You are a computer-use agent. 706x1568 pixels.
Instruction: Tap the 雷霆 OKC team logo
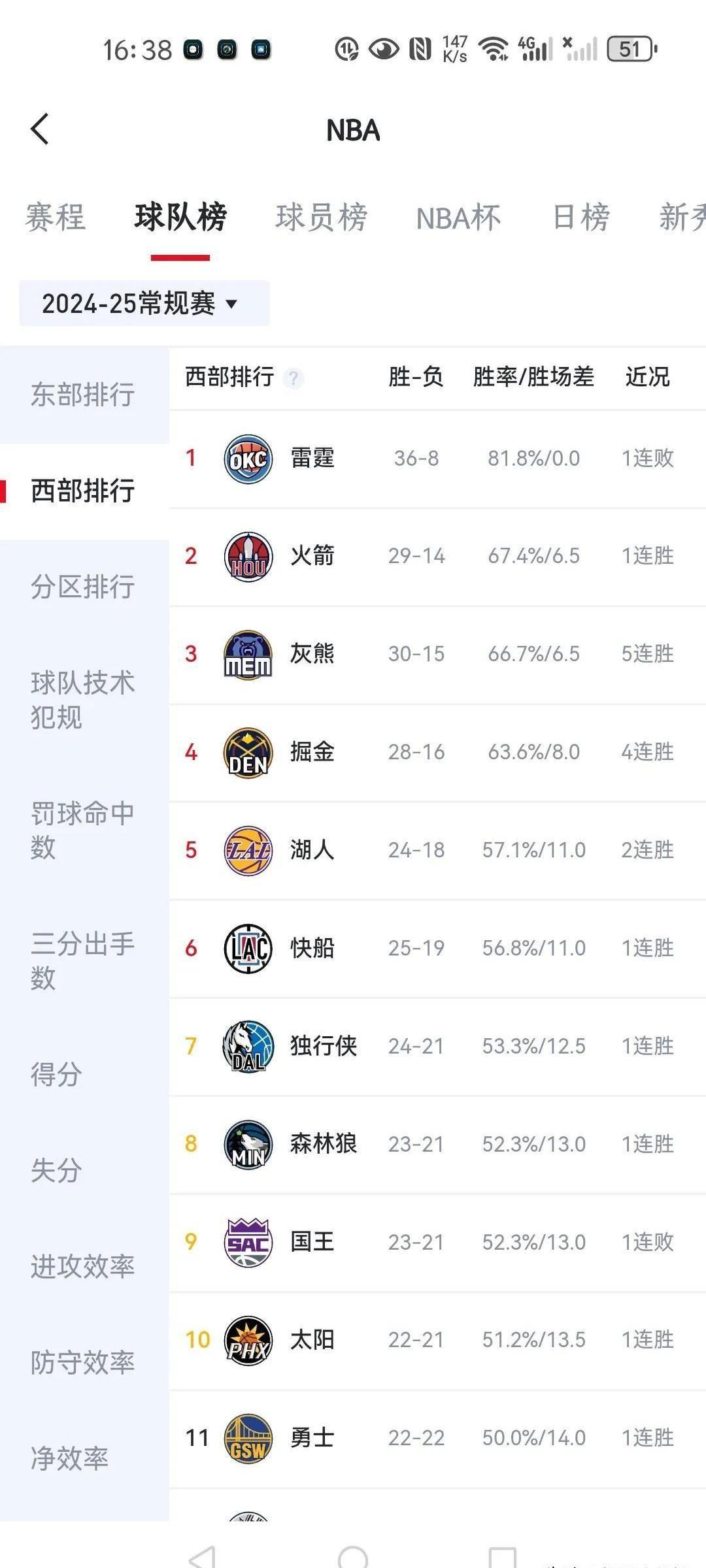[248, 458]
